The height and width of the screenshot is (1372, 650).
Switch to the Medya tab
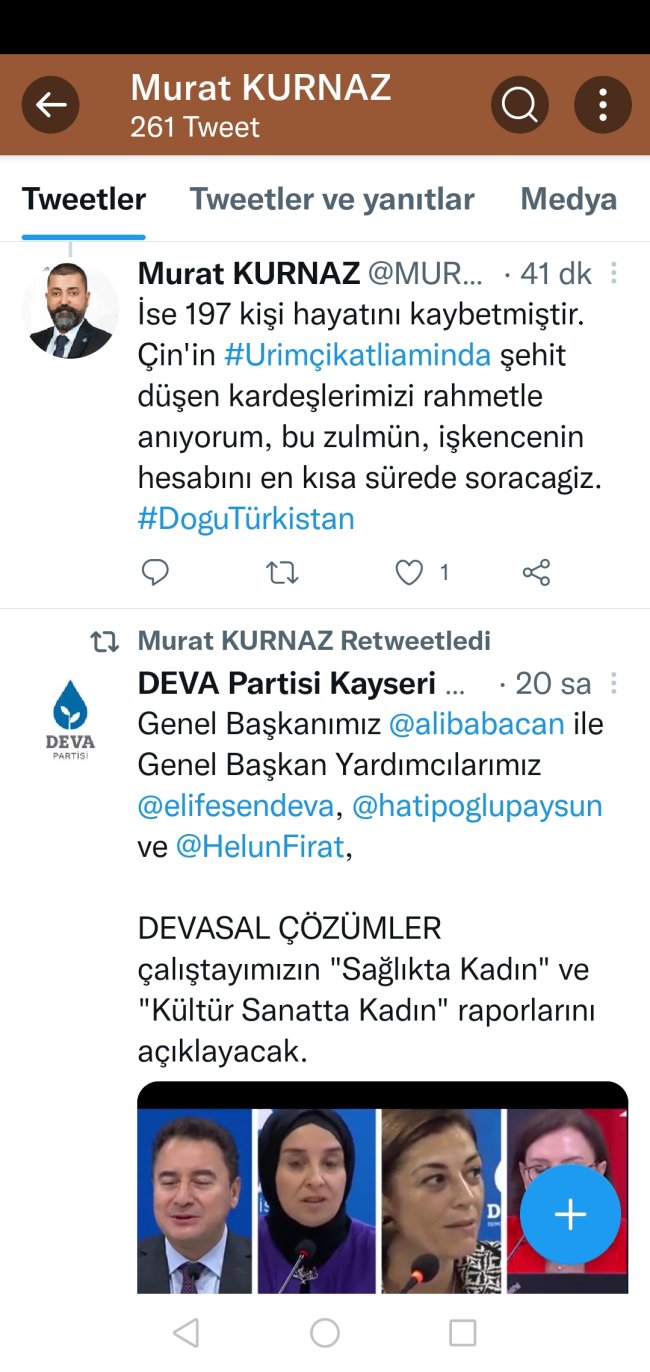568,199
